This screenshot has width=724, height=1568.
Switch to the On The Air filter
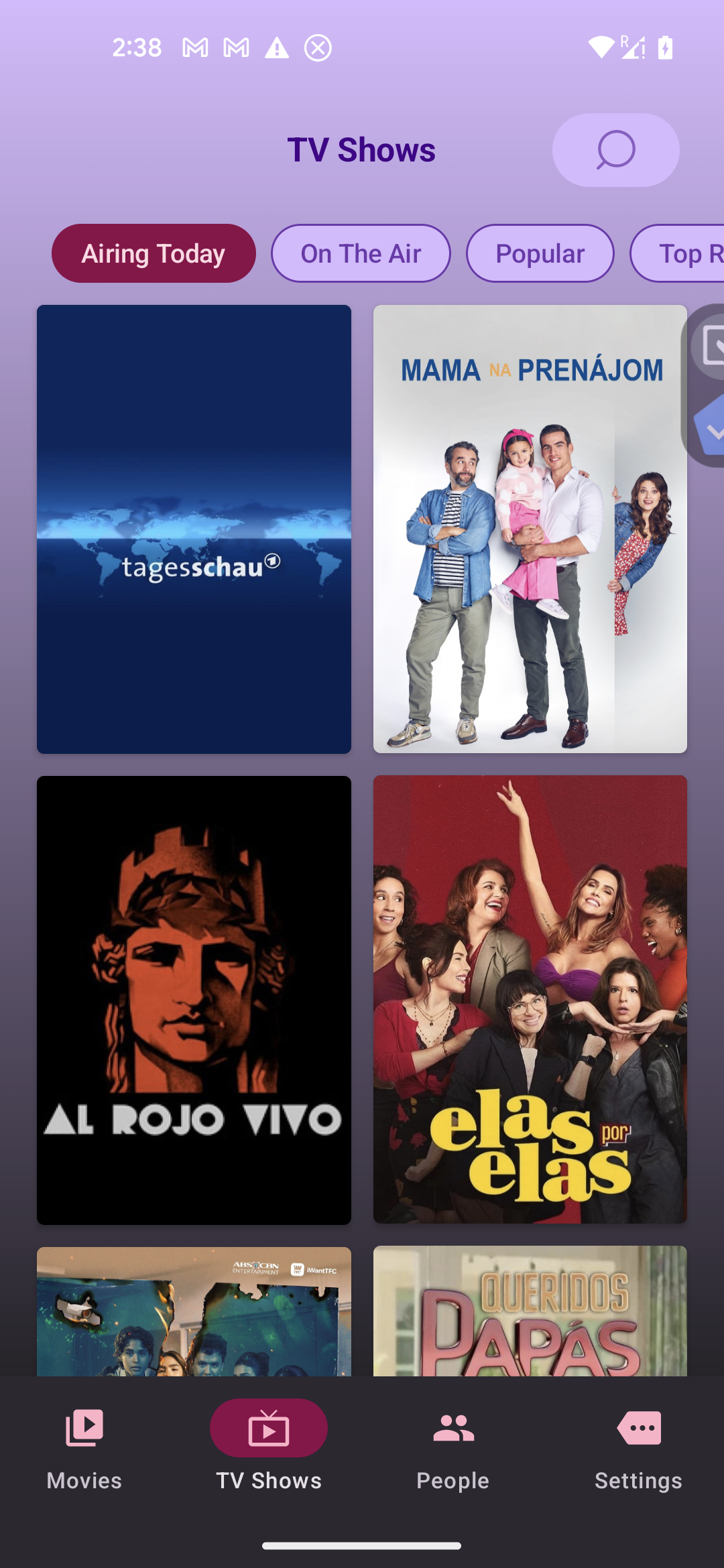coord(361,253)
